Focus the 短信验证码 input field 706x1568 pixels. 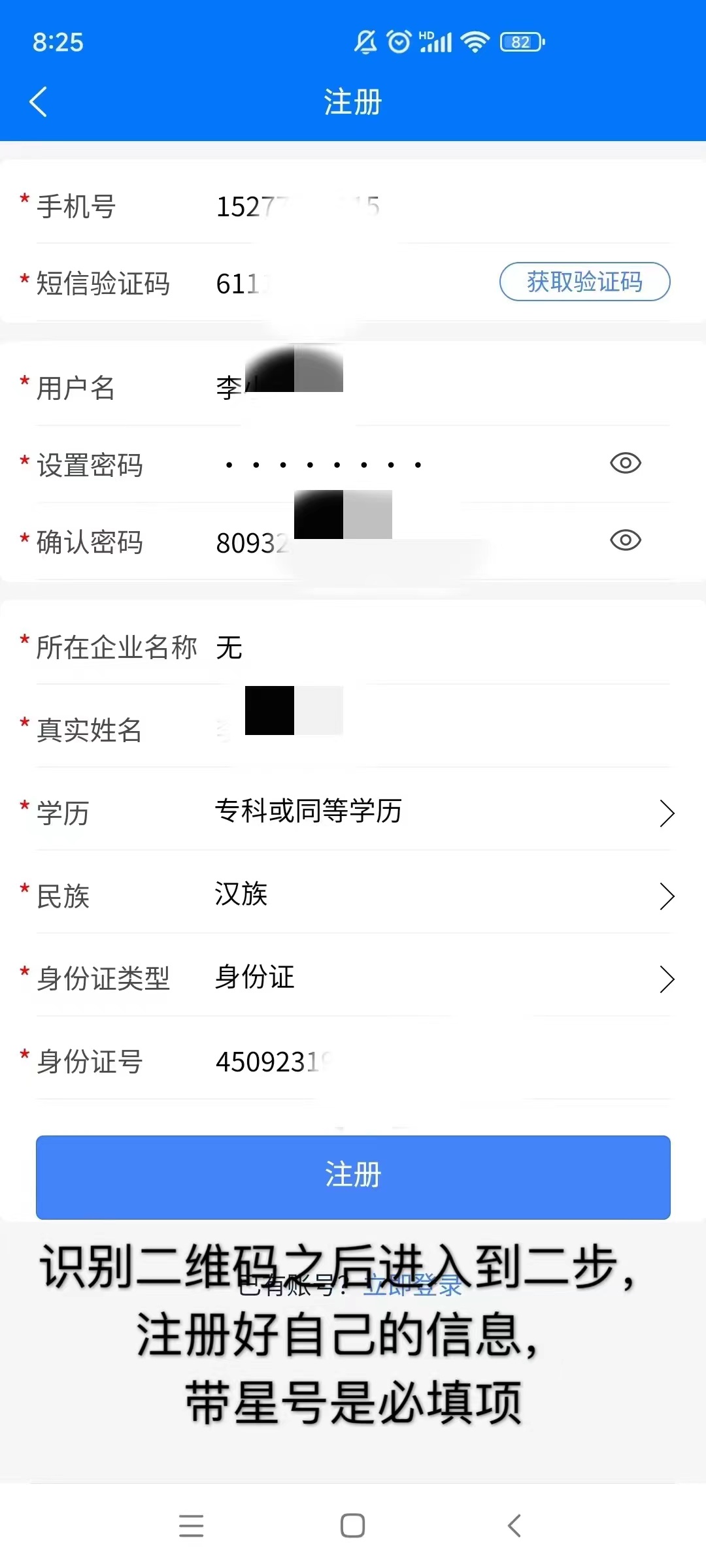click(x=346, y=284)
